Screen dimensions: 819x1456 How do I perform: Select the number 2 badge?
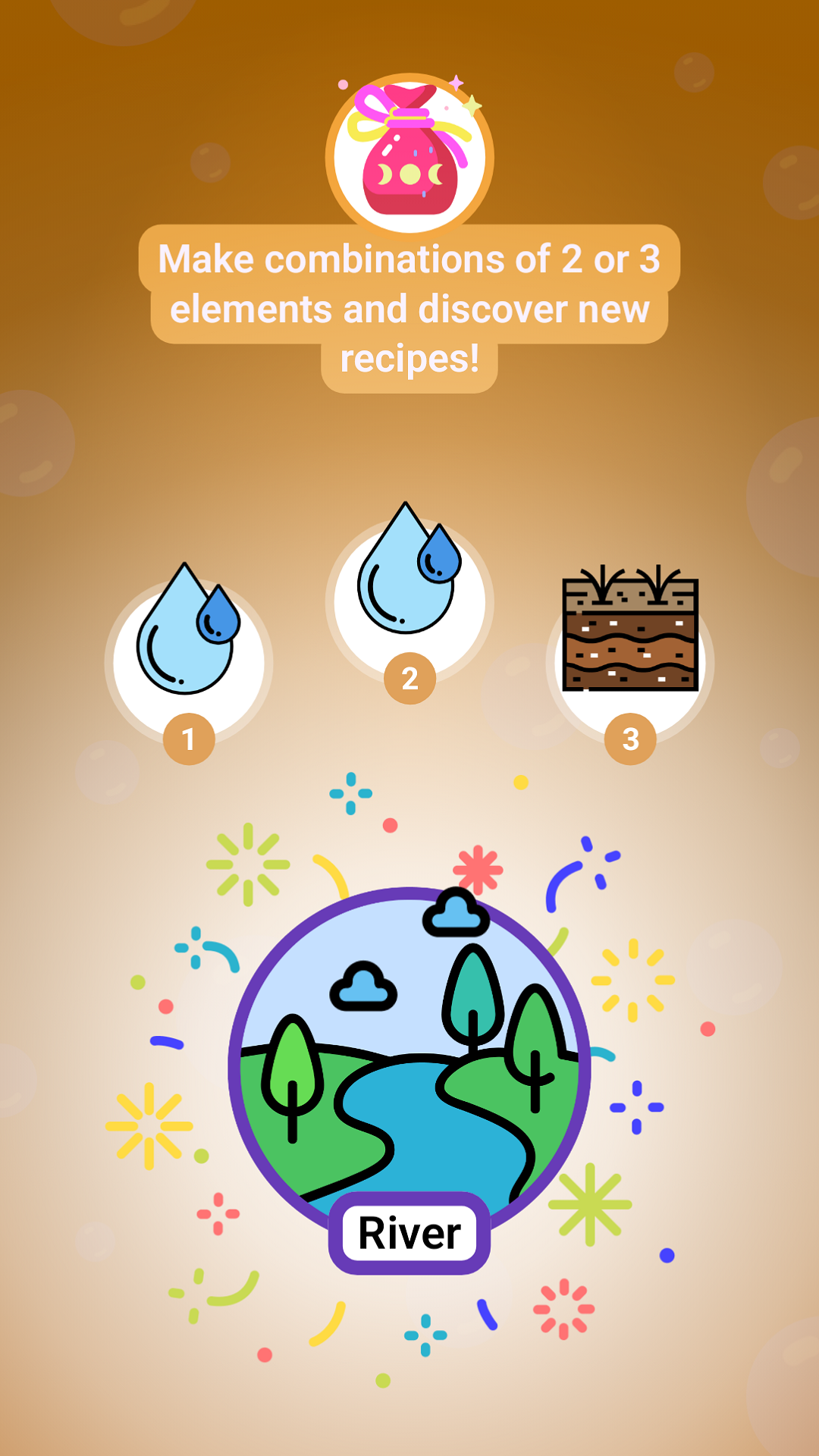coord(409,677)
